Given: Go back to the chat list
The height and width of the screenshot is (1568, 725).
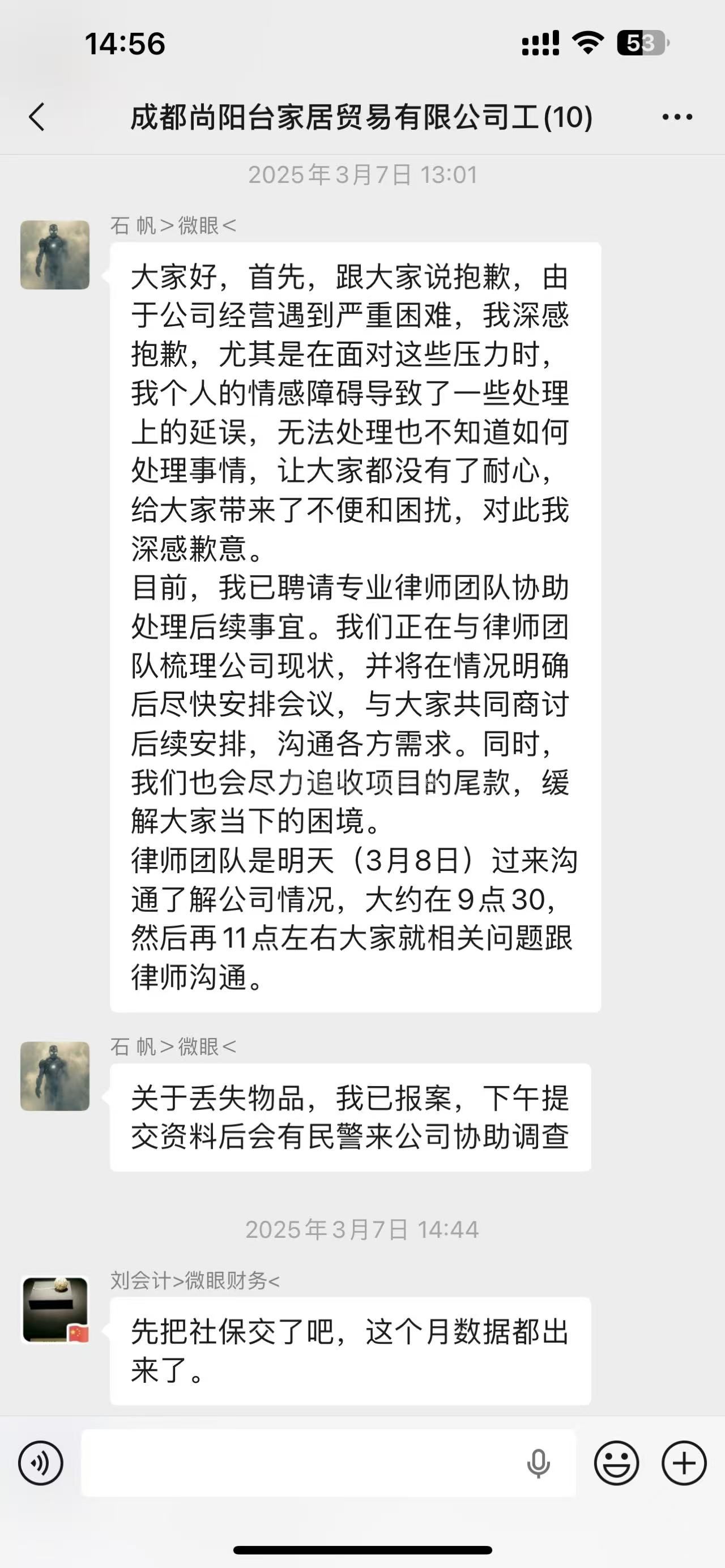Looking at the screenshot, I should tap(36, 117).
